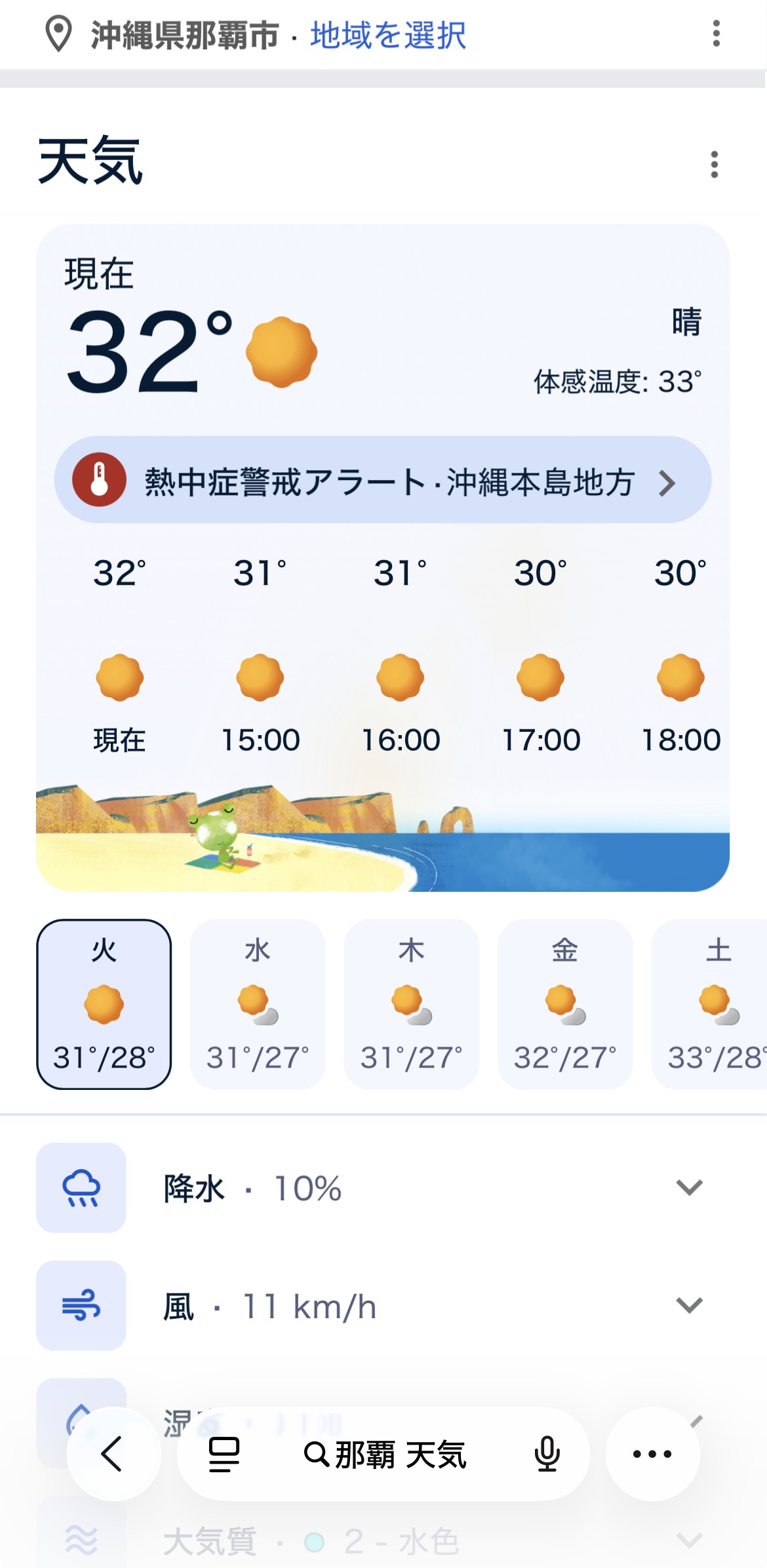Image resolution: width=767 pixels, height=1568 pixels.
Task: Tap the 地域を選択 link
Action: point(387,35)
